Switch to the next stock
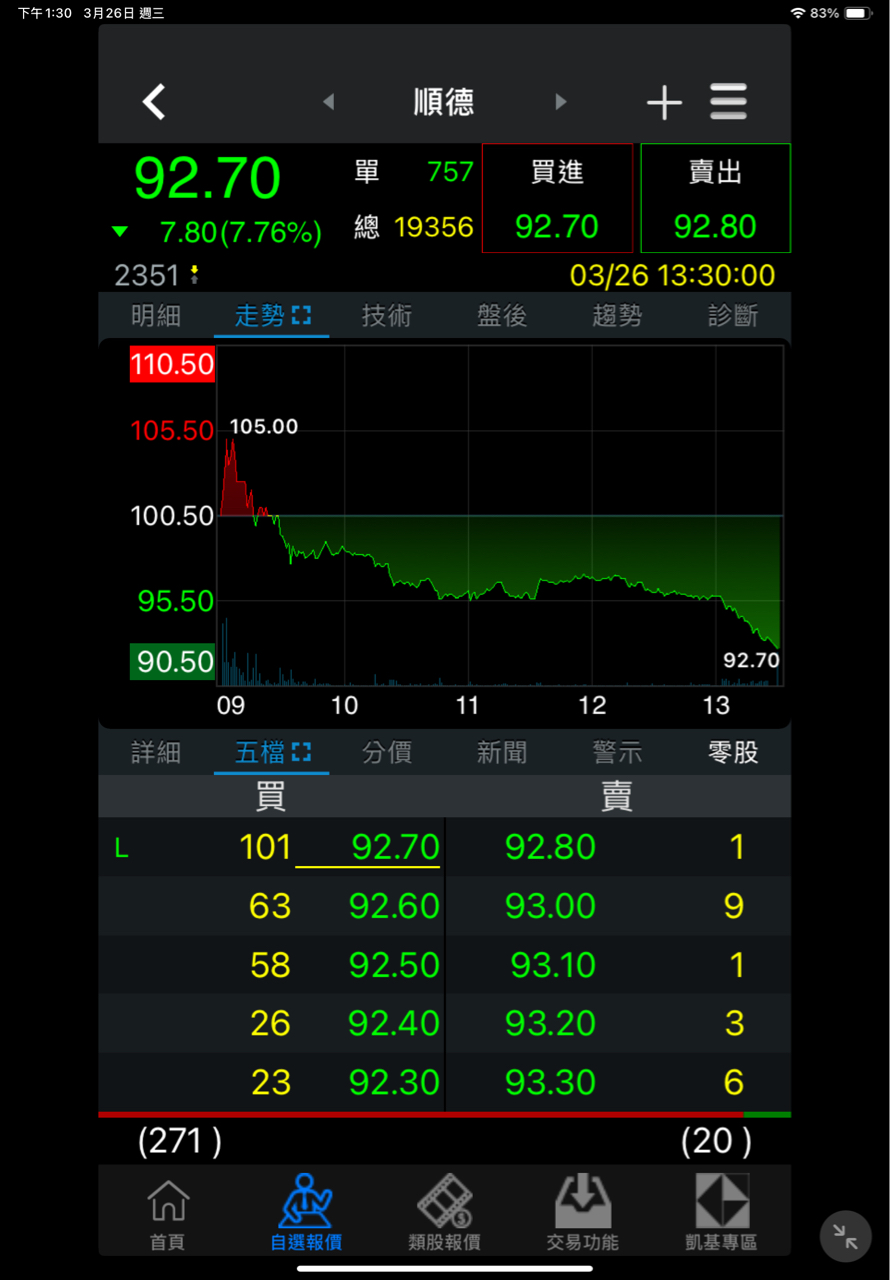 [x=561, y=102]
